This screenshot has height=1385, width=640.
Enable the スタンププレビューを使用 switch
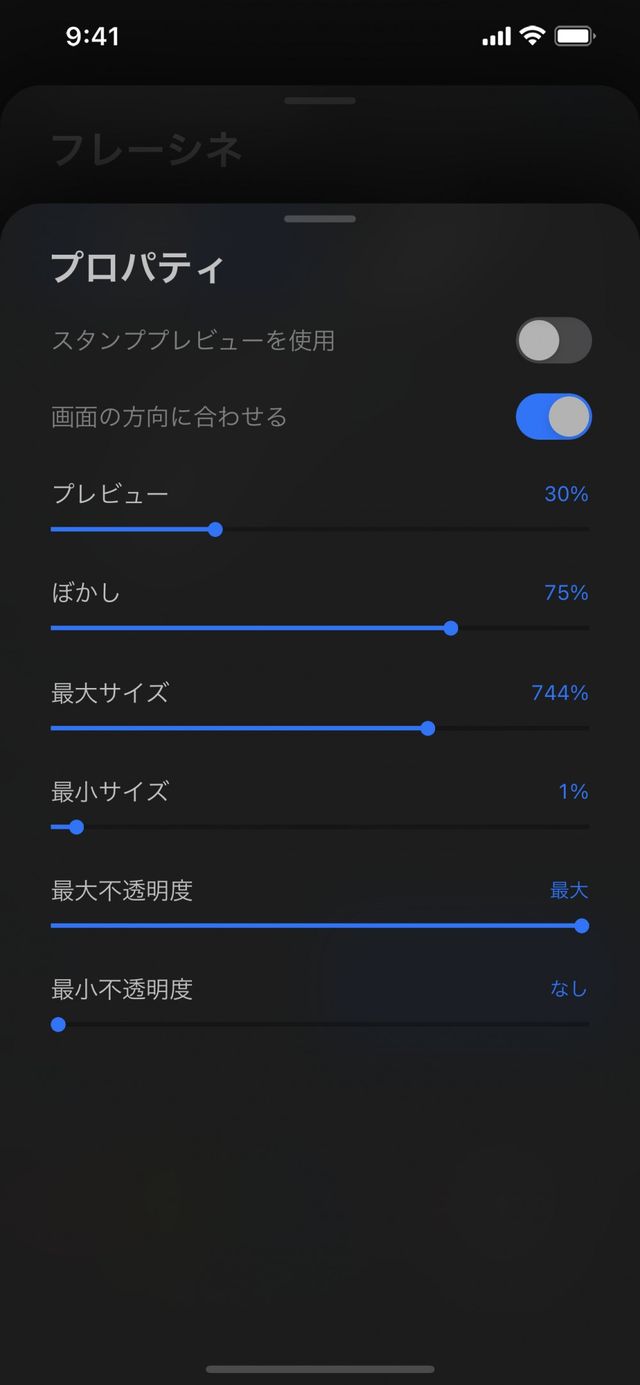[553, 340]
